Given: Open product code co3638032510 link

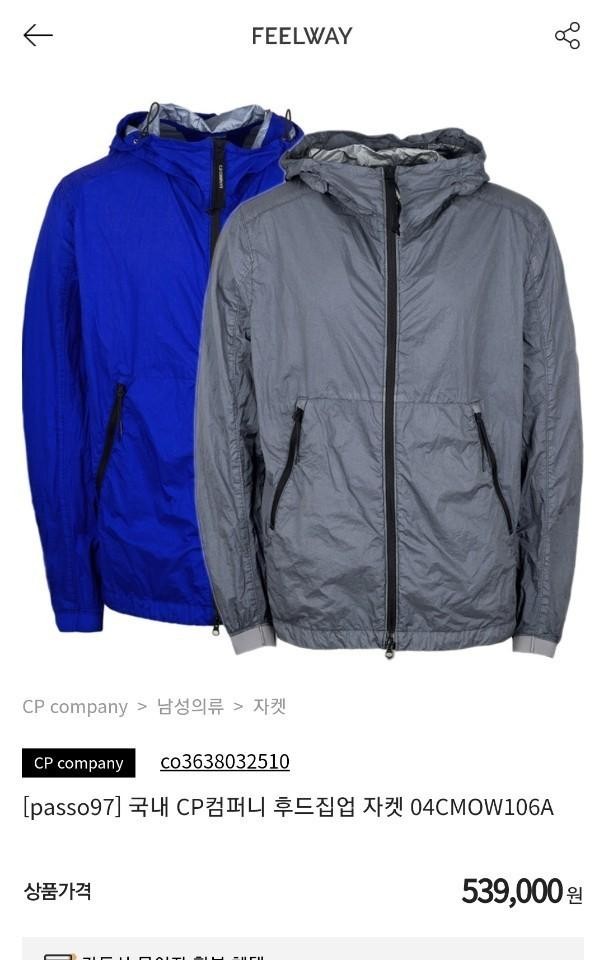Looking at the screenshot, I should [x=225, y=762].
